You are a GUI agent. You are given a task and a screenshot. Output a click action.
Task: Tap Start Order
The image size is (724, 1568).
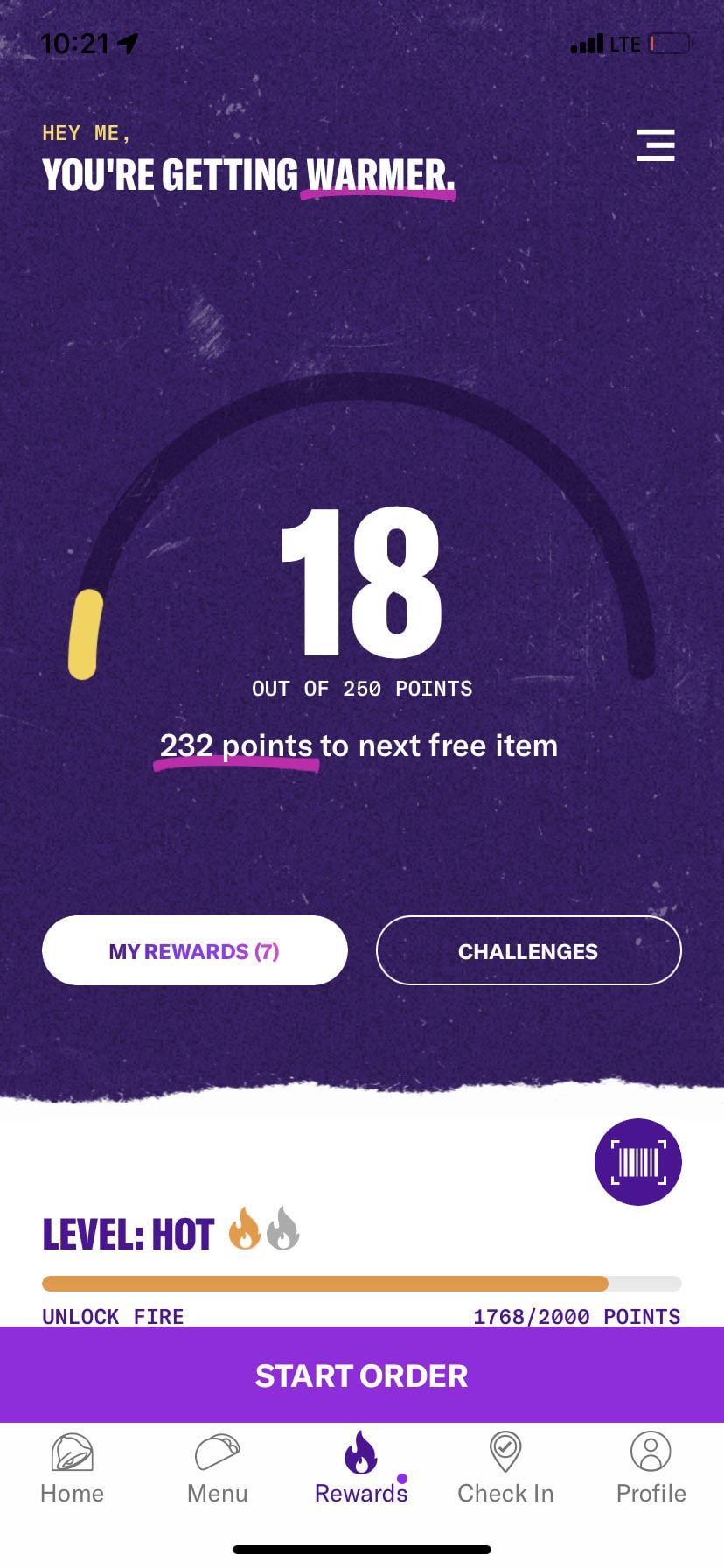(x=362, y=1375)
